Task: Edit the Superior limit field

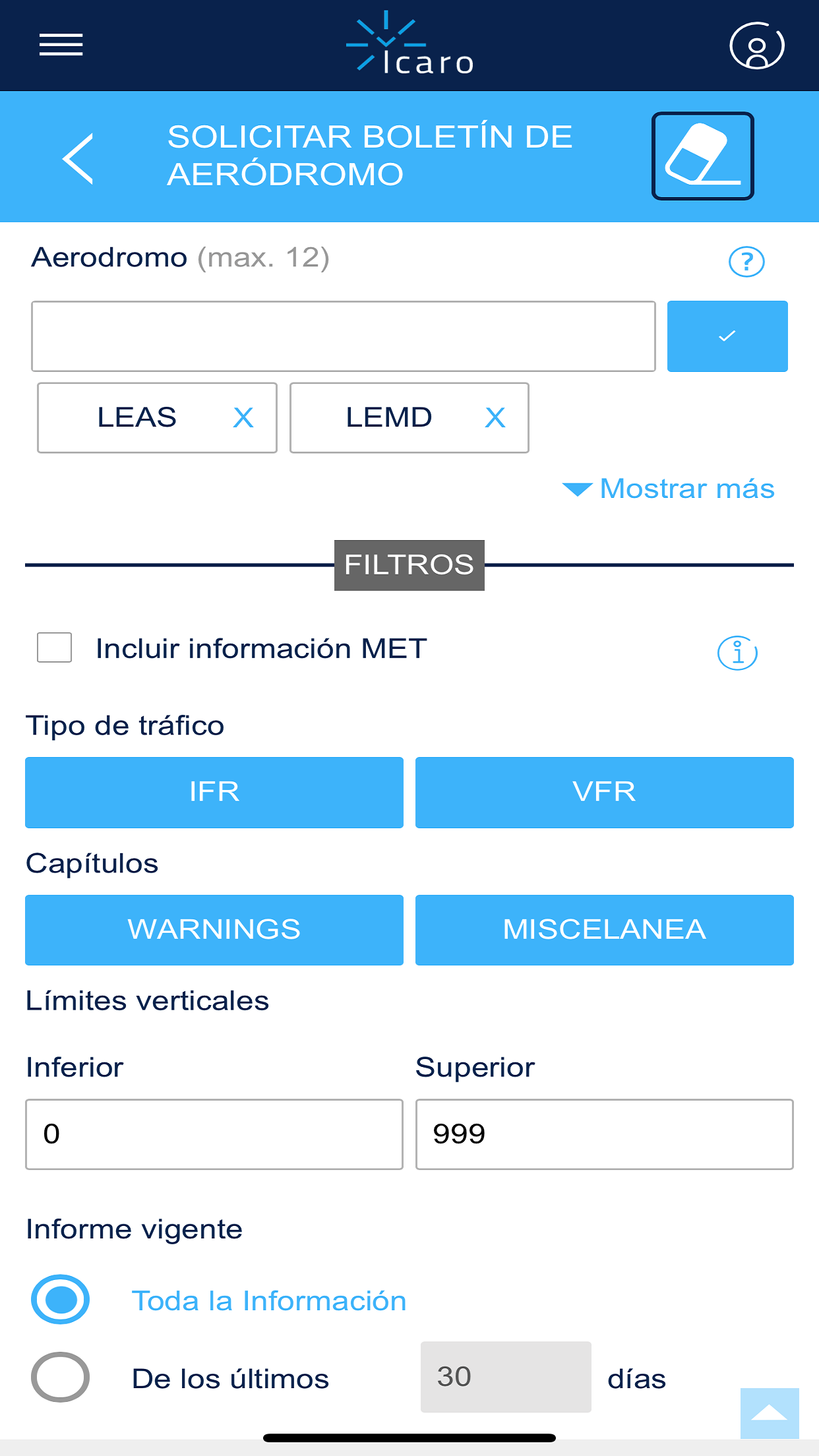Action: click(x=605, y=1134)
